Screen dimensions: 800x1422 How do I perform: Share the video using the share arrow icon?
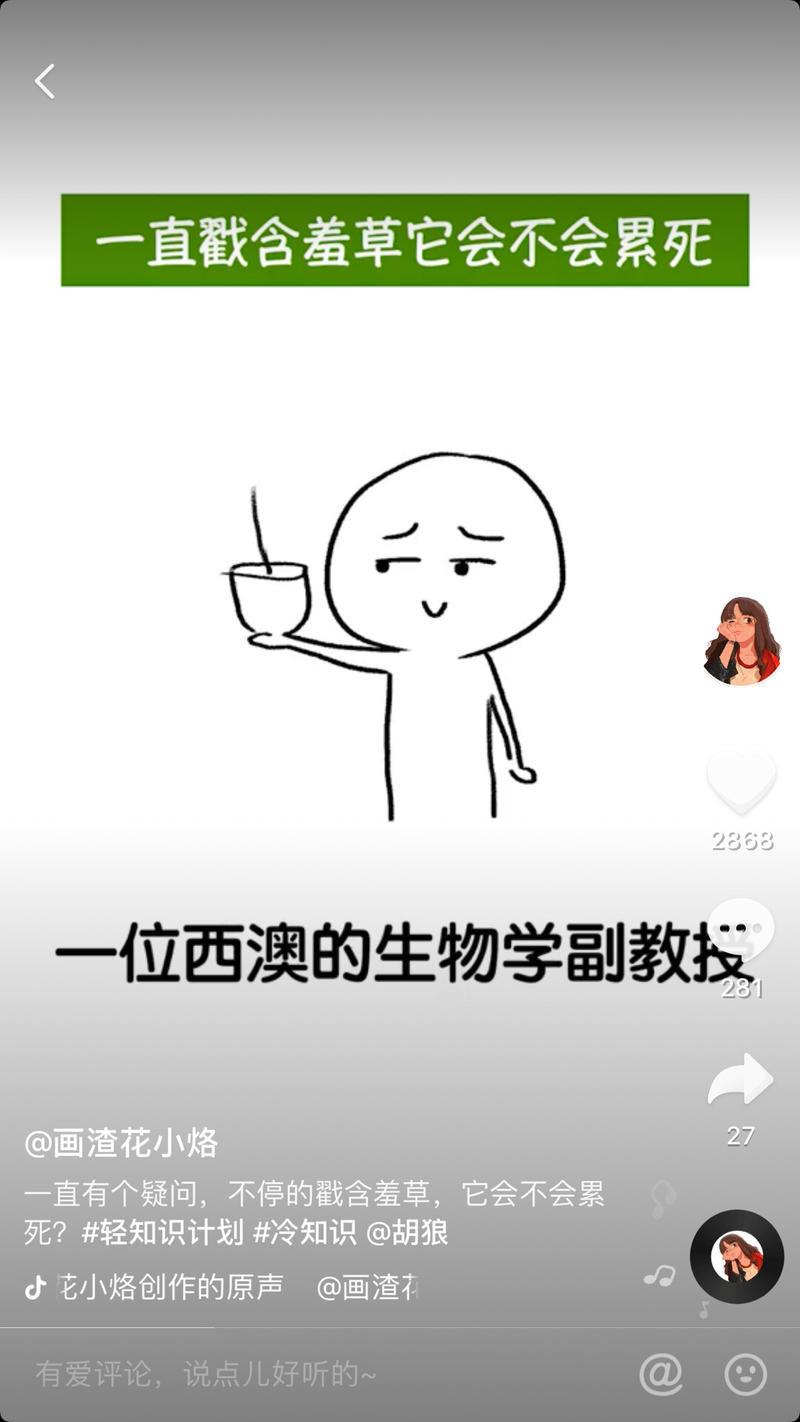(x=741, y=1080)
